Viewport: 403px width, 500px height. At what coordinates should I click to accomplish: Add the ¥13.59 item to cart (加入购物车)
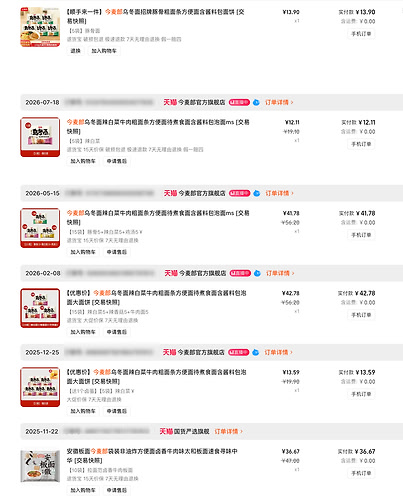(83, 411)
